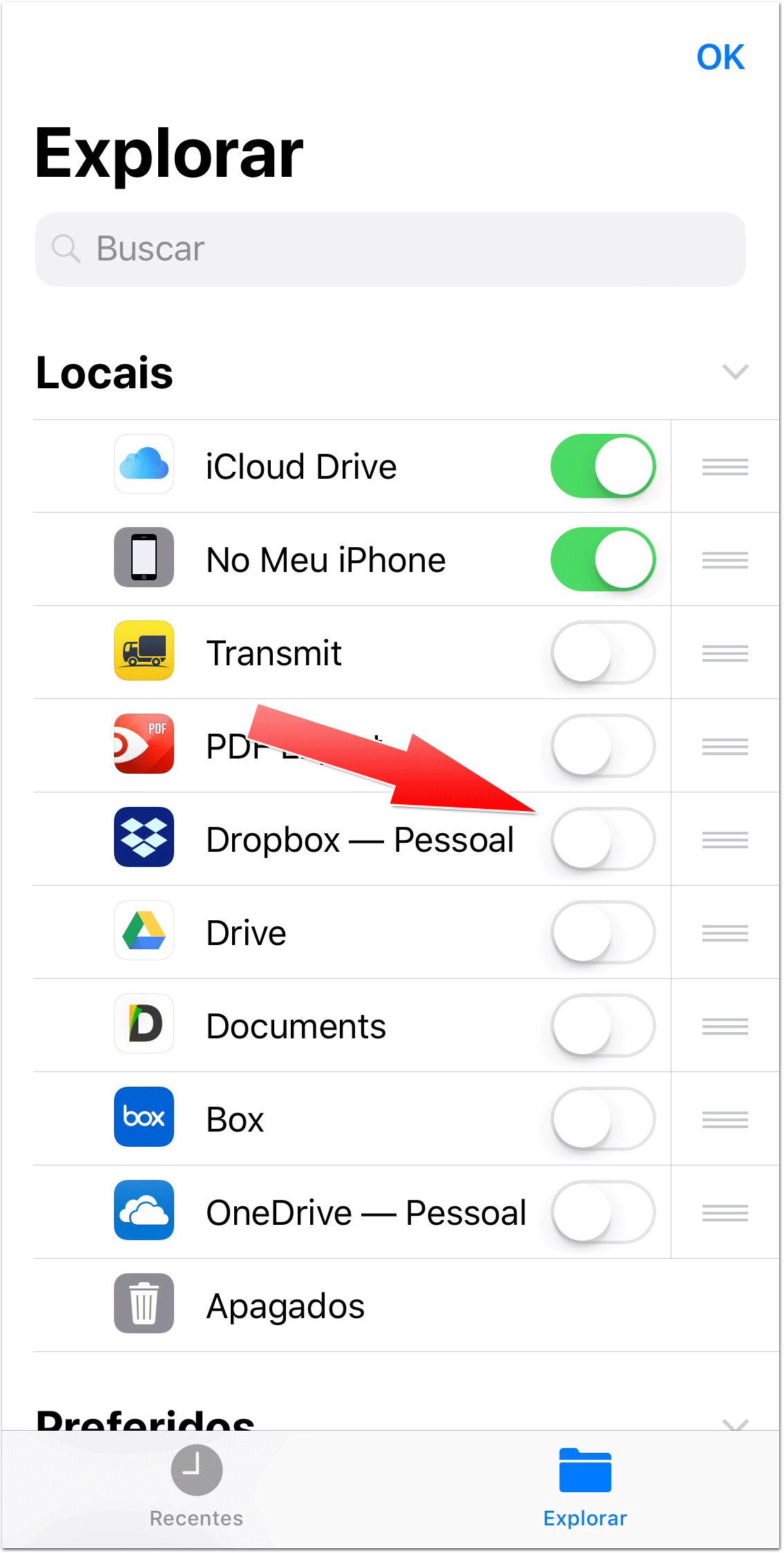Enable the Documents location switch
Viewport: 784px width, 1553px height.
click(603, 1026)
